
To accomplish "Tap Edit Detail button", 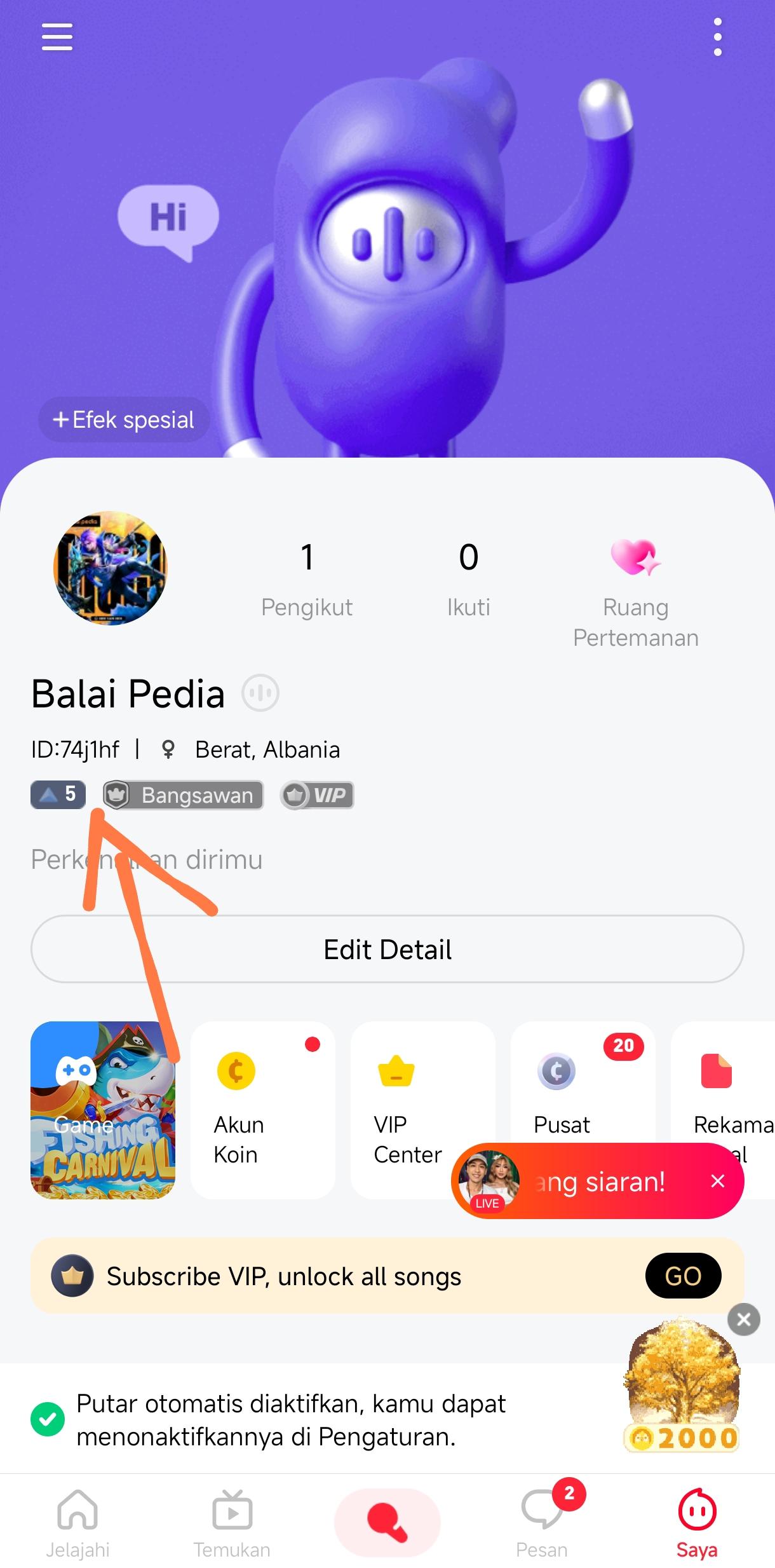I will (387, 949).
